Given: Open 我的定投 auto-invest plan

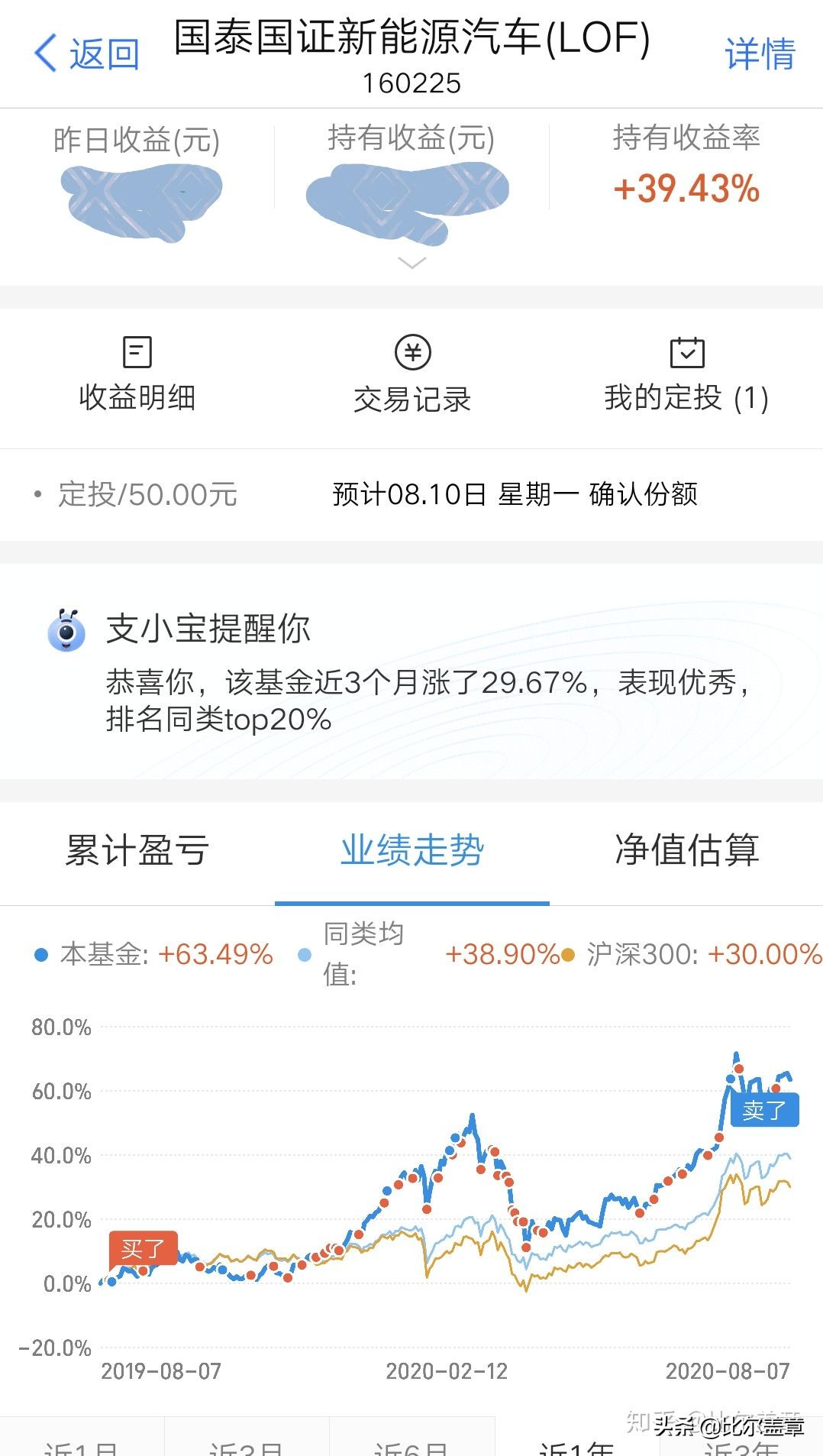Looking at the screenshot, I should (x=686, y=380).
